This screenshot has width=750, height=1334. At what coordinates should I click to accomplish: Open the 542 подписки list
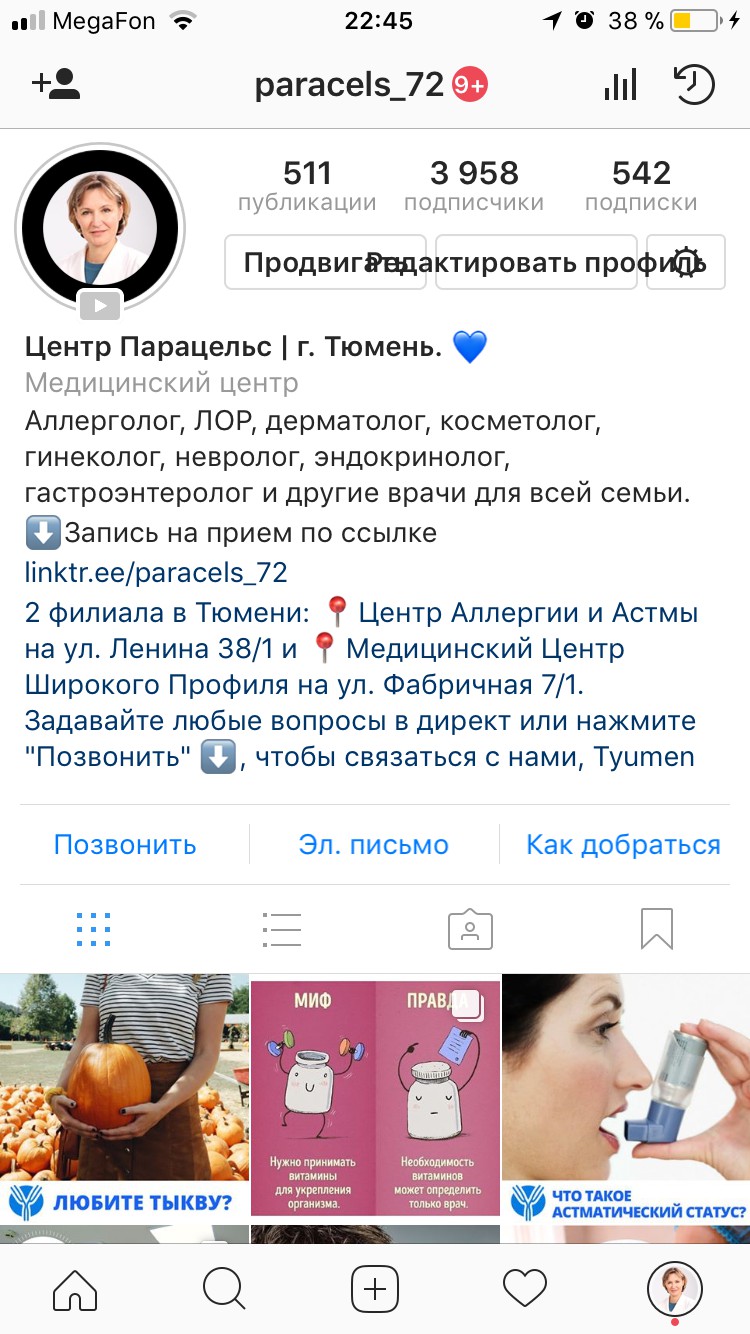point(641,186)
